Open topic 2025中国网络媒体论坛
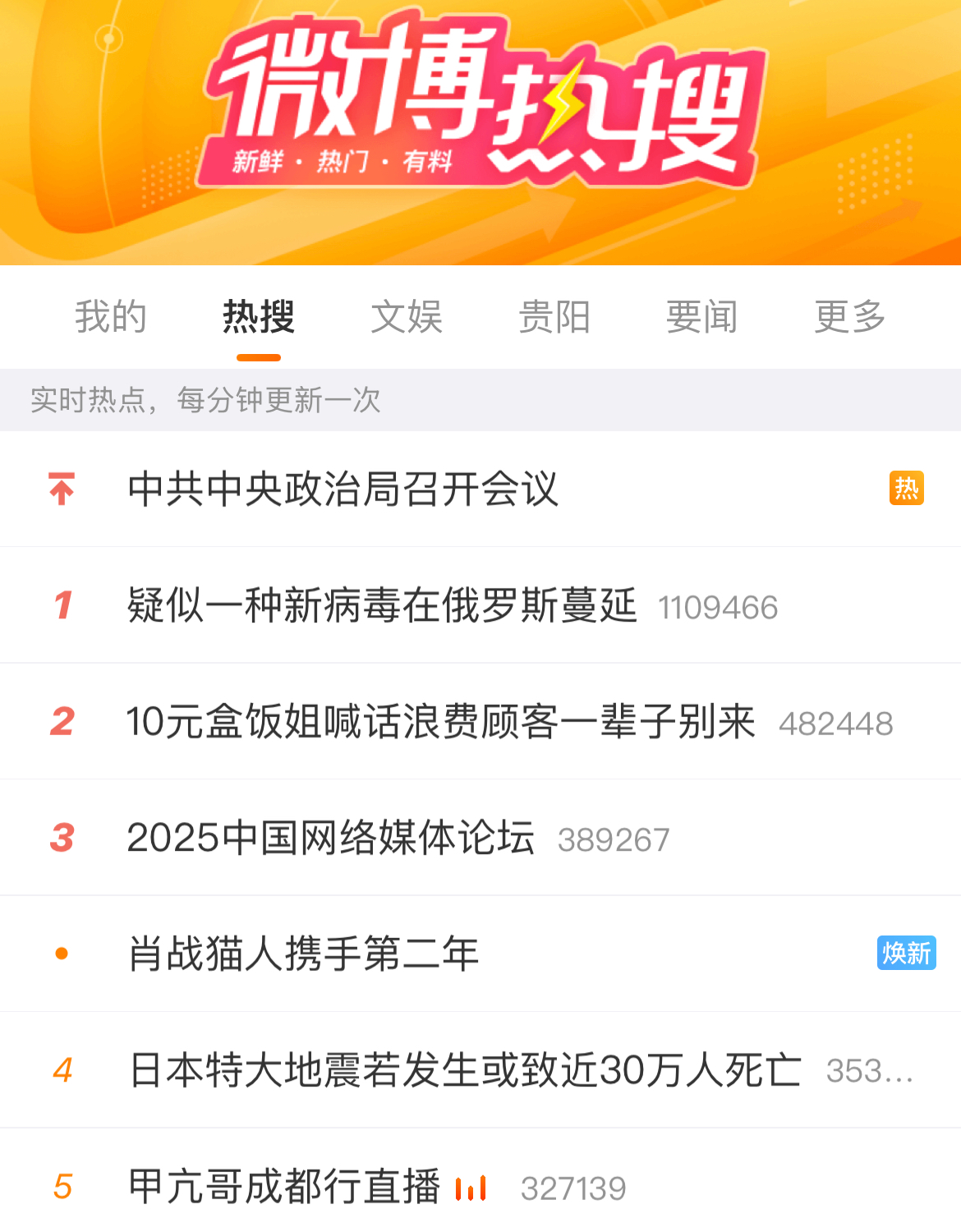Screen dimensions: 961x1232 [x=331, y=839]
